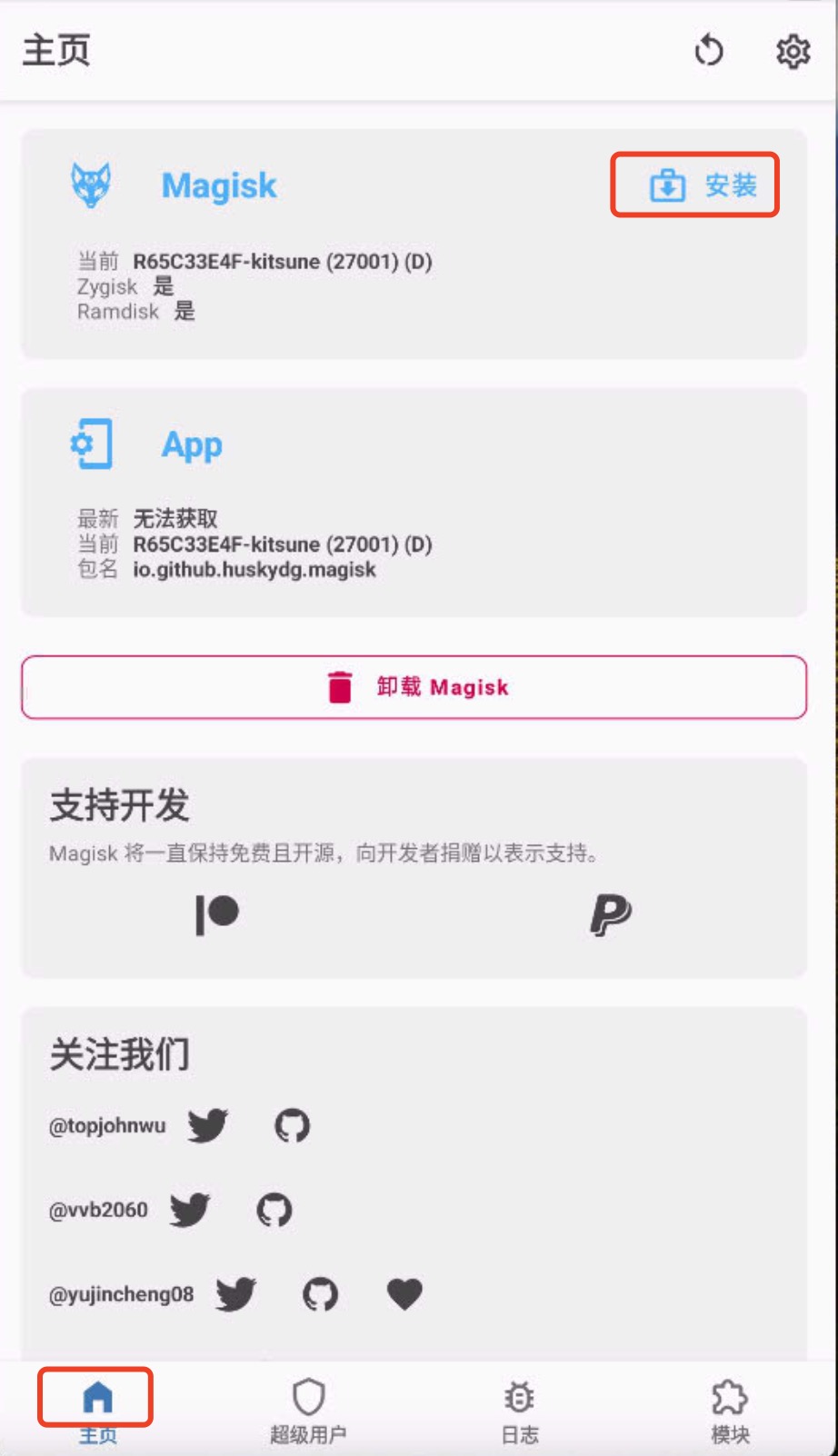Switch to the 日志 logs tab
Image resolution: width=838 pixels, height=1456 pixels.
pyautogui.click(x=519, y=1407)
